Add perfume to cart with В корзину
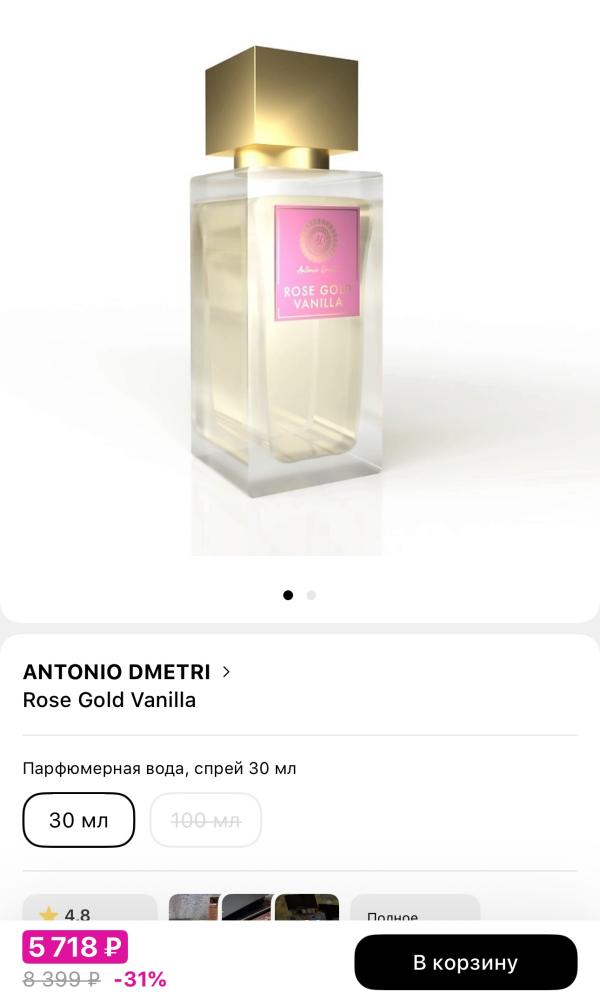This screenshot has width=600, height=992. click(x=466, y=962)
